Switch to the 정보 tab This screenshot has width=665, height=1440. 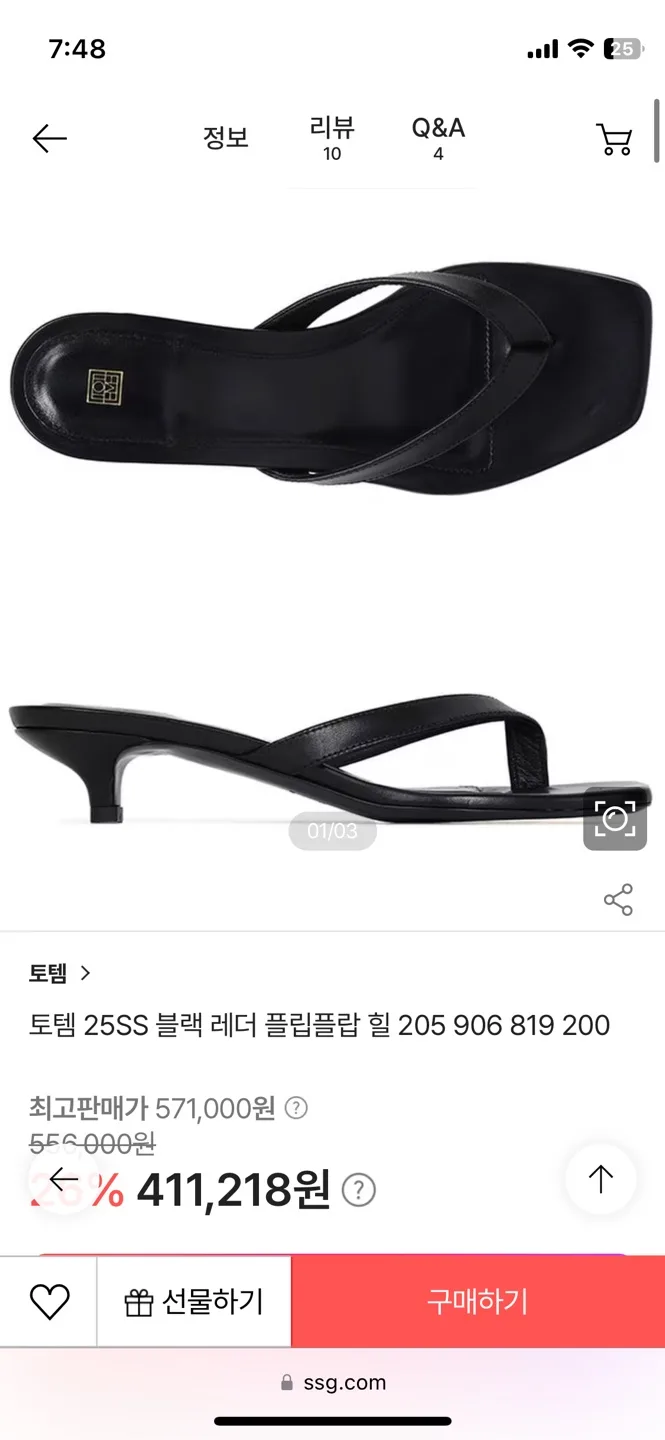point(226,138)
